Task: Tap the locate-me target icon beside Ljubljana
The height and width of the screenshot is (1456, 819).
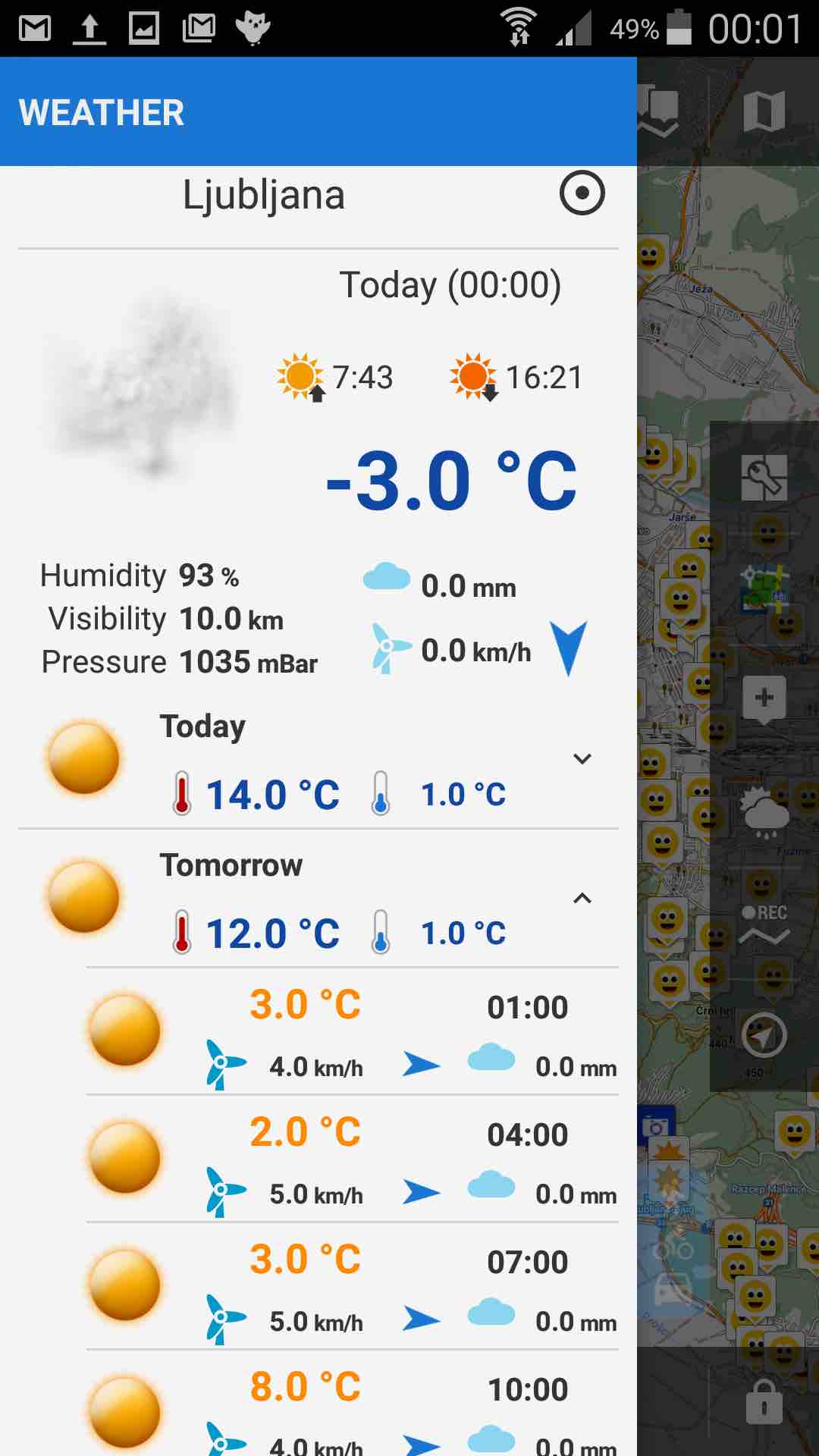Action: pyautogui.click(x=582, y=193)
